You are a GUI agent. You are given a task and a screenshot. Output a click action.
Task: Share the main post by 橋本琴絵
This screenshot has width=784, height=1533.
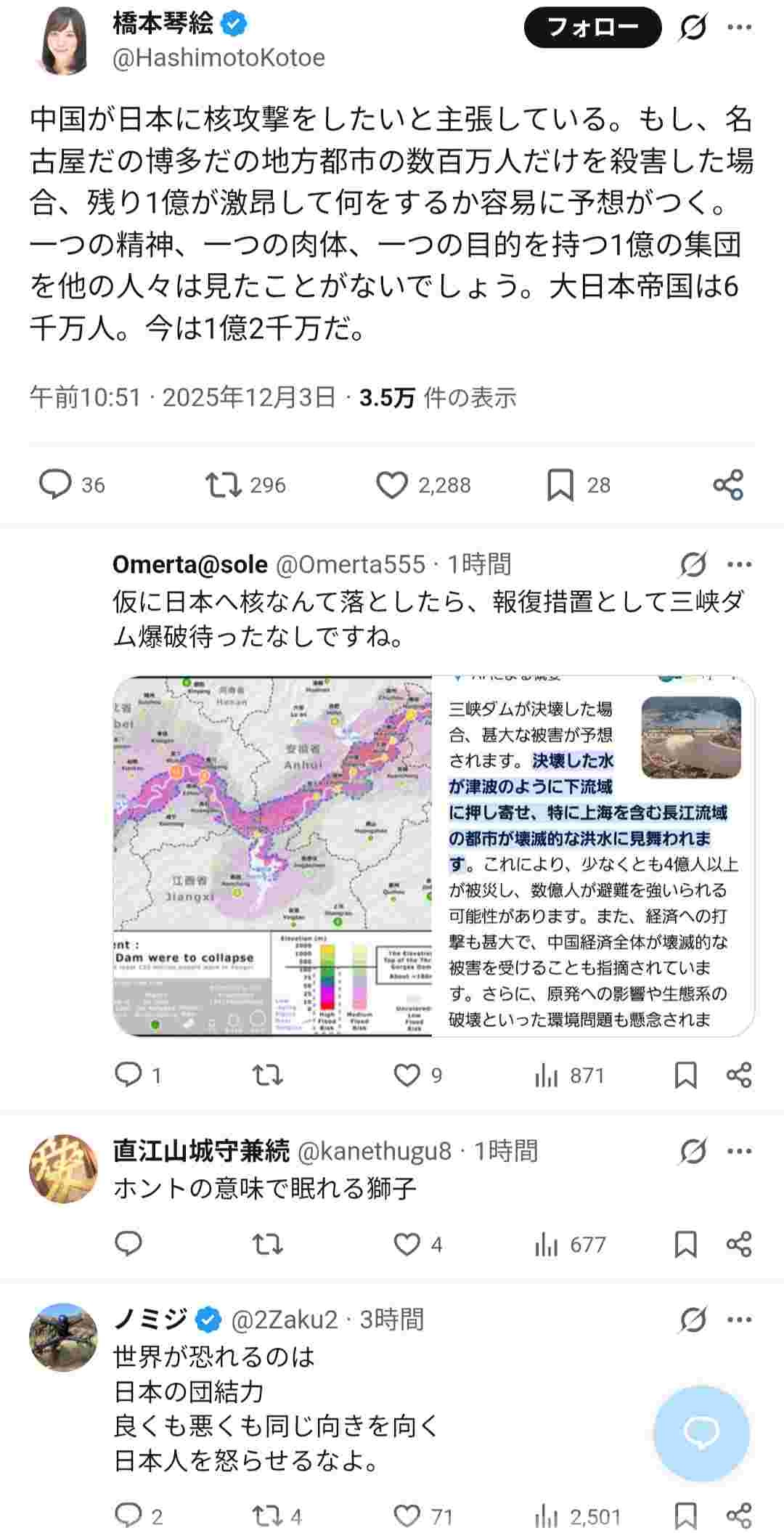728,484
